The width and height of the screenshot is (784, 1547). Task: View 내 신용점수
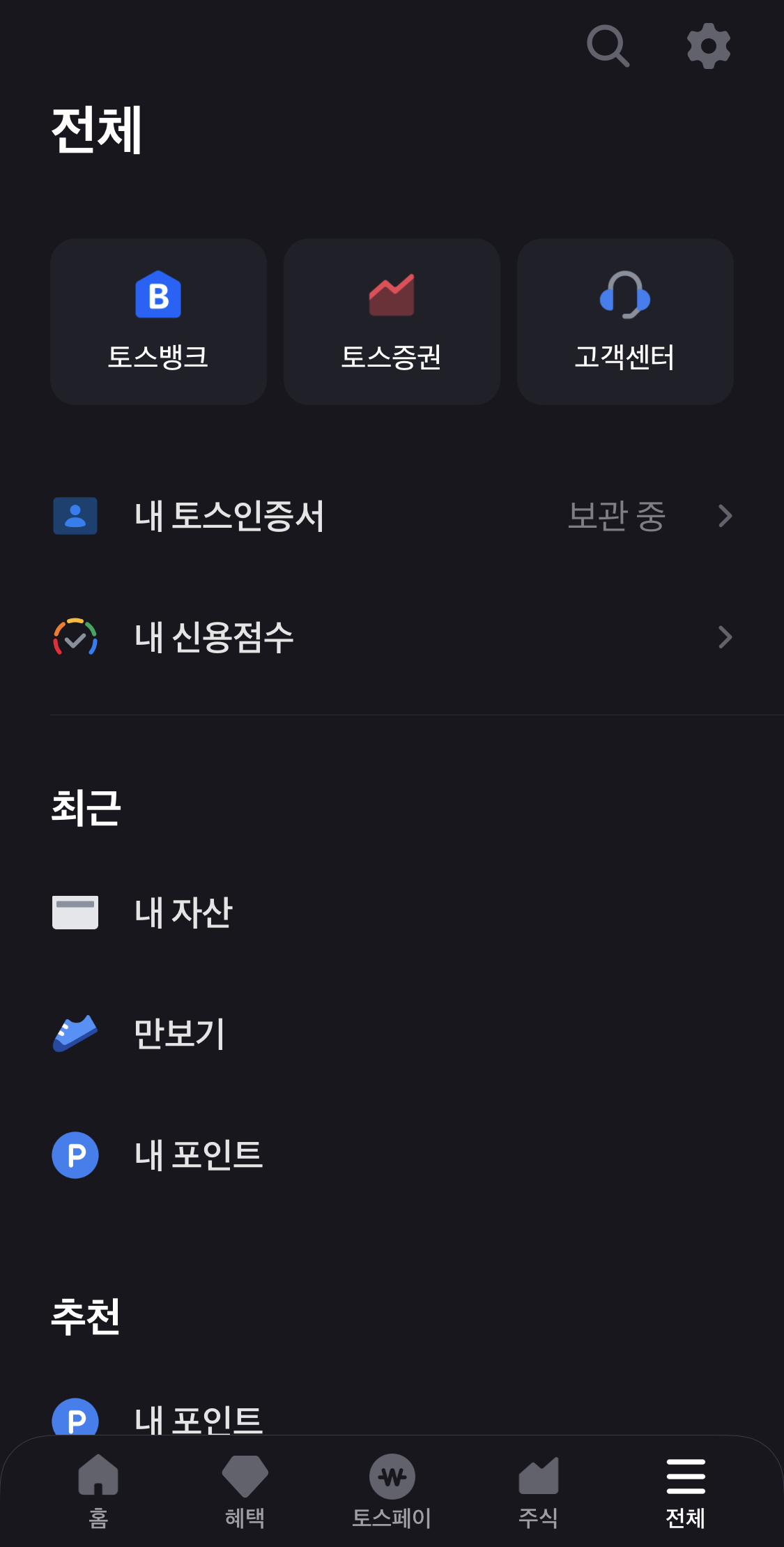[392, 637]
